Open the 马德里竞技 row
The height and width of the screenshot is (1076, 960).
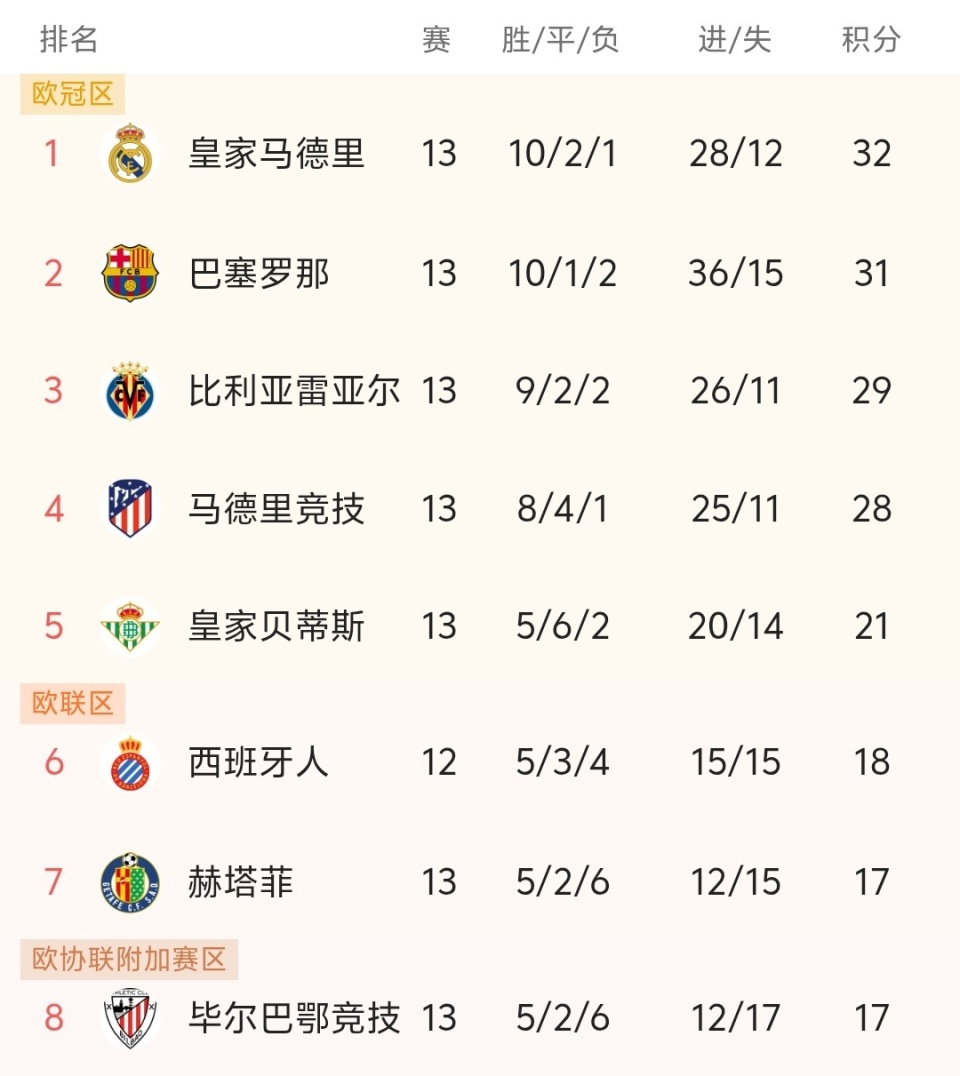click(x=276, y=509)
